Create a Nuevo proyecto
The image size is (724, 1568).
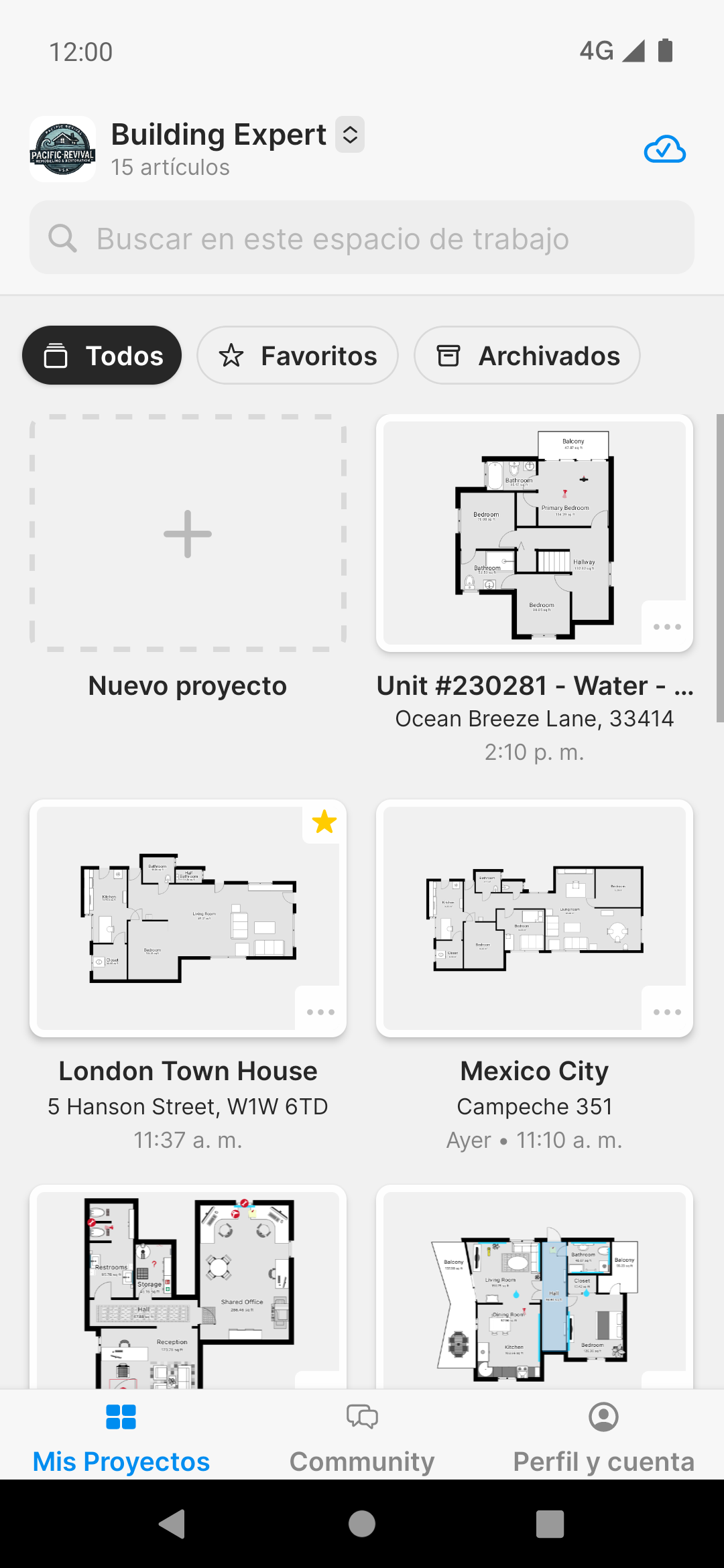tap(188, 533)
